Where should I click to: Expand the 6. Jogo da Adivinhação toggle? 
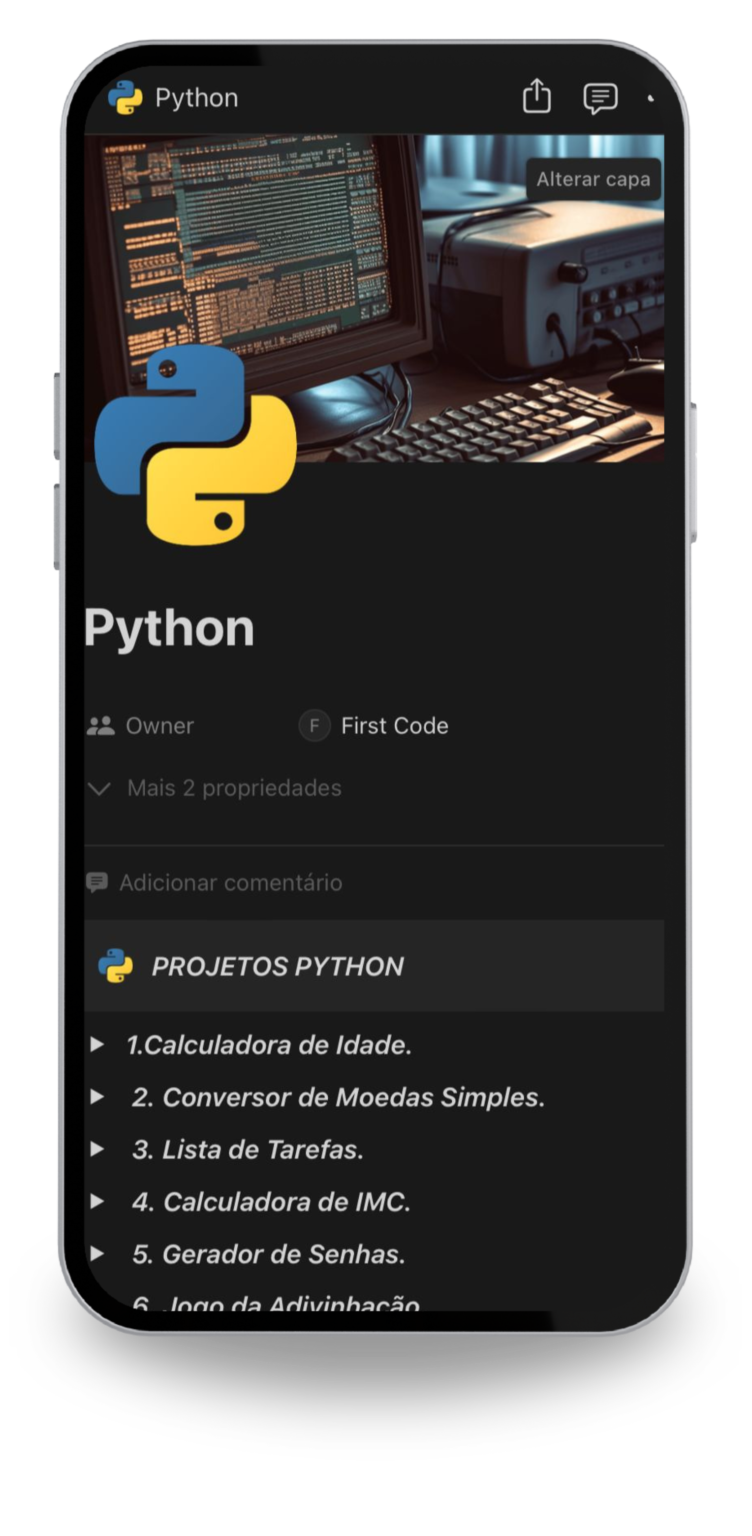coord(97,1303)
